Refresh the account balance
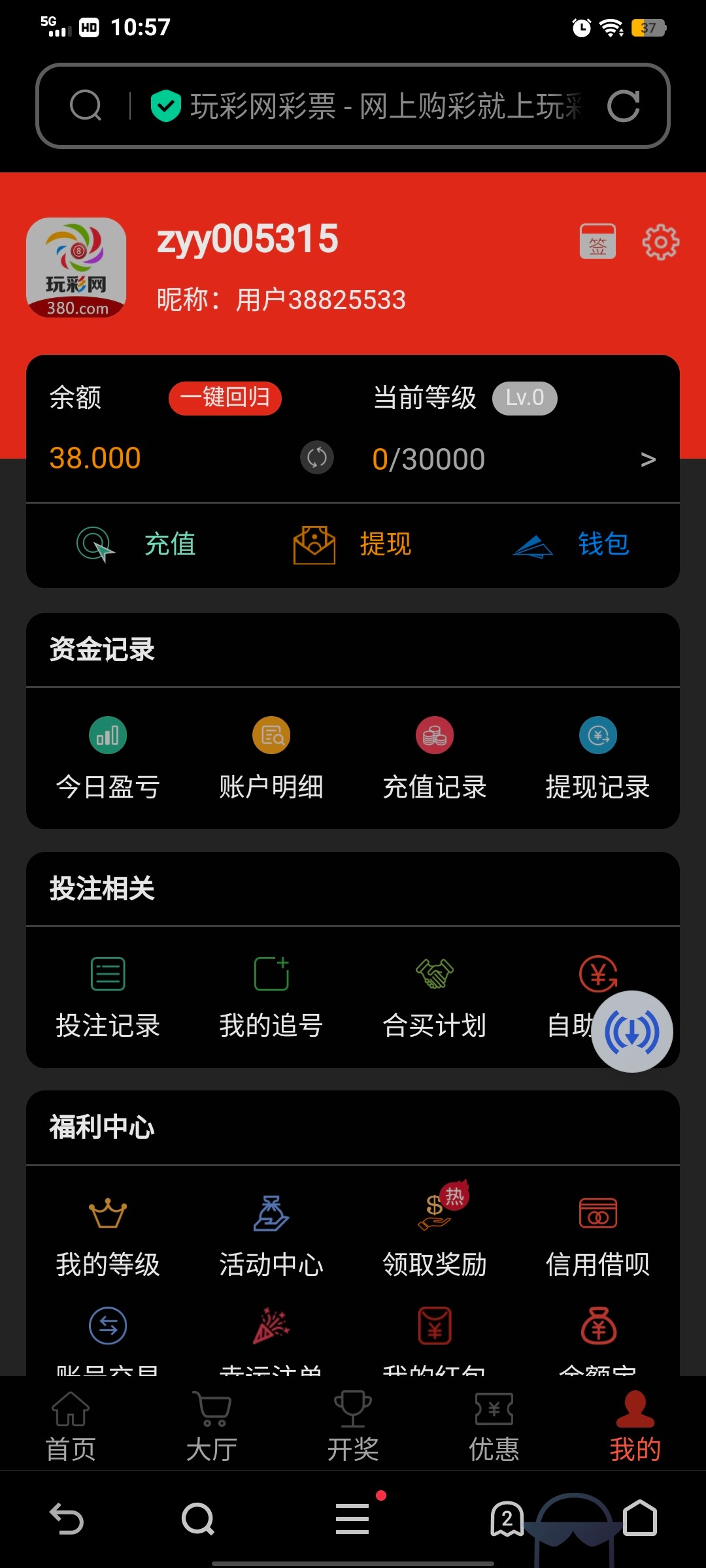This screenshot has height=1568, width=706. click(317, 457)
